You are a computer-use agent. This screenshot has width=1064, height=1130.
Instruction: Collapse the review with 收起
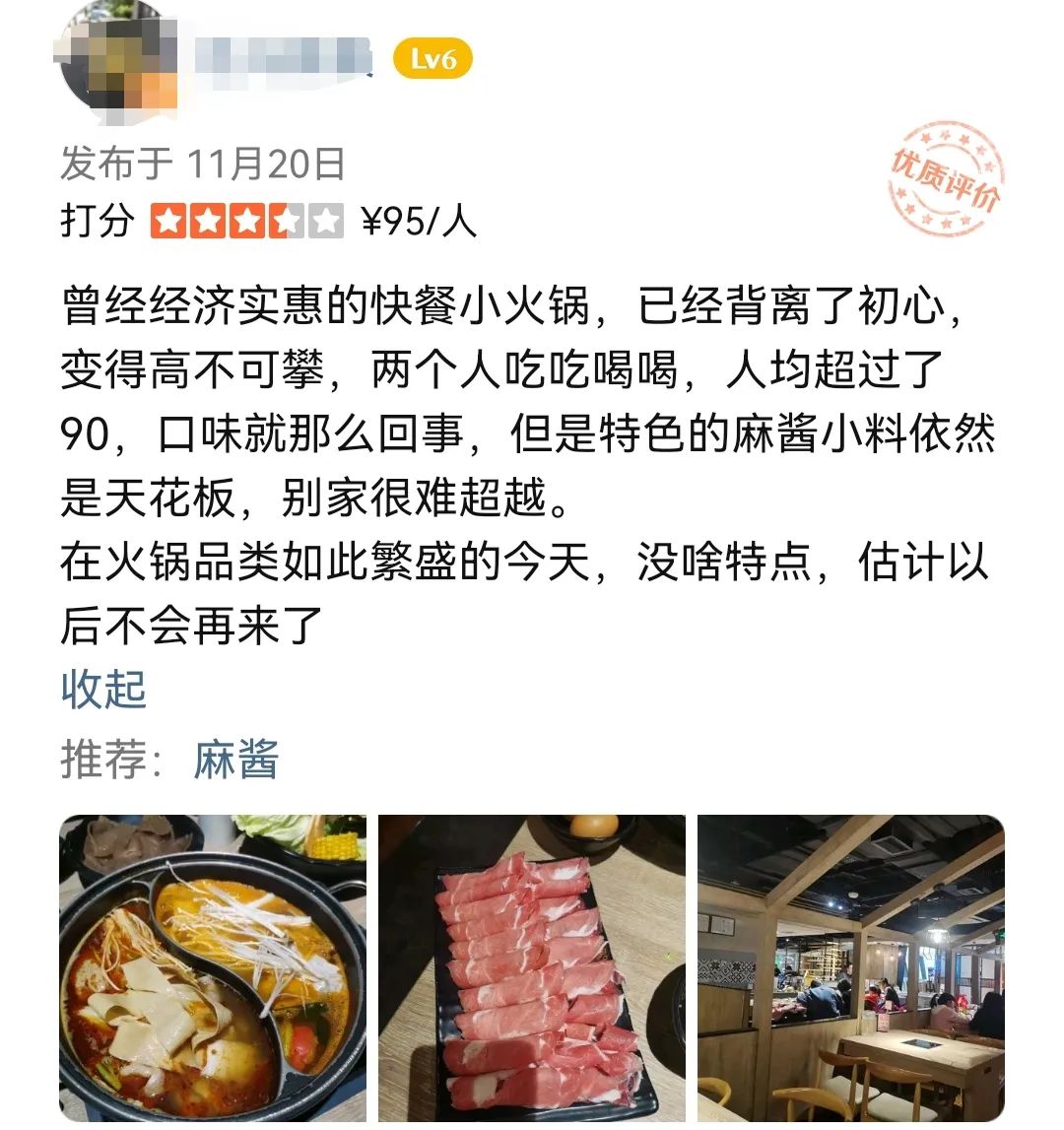pyautogui.click(x=103, y=689)
